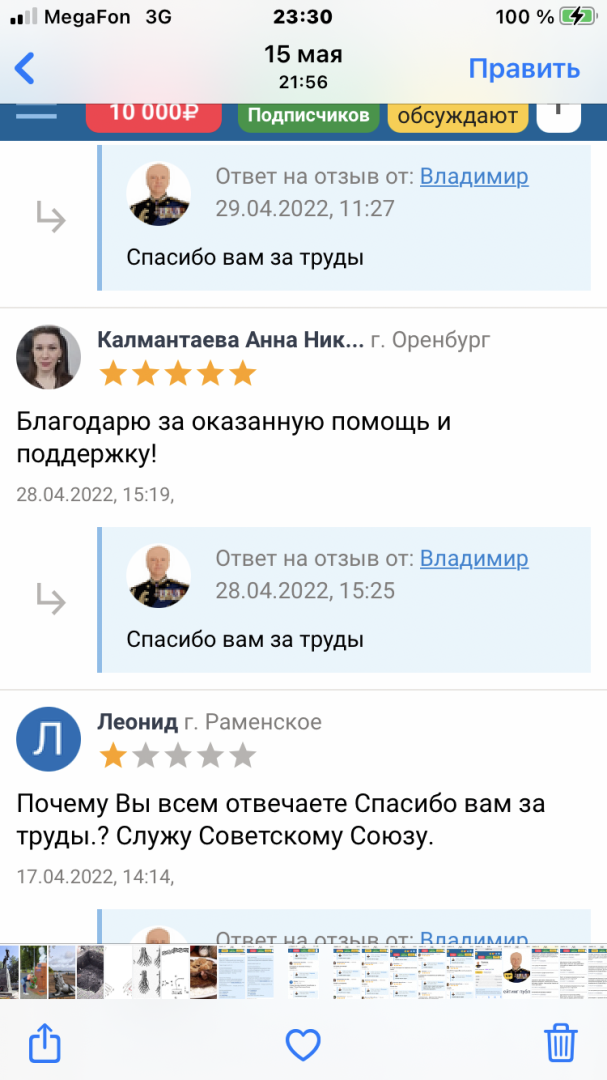Mark the photo as favorite

[x=303, y=1044]
